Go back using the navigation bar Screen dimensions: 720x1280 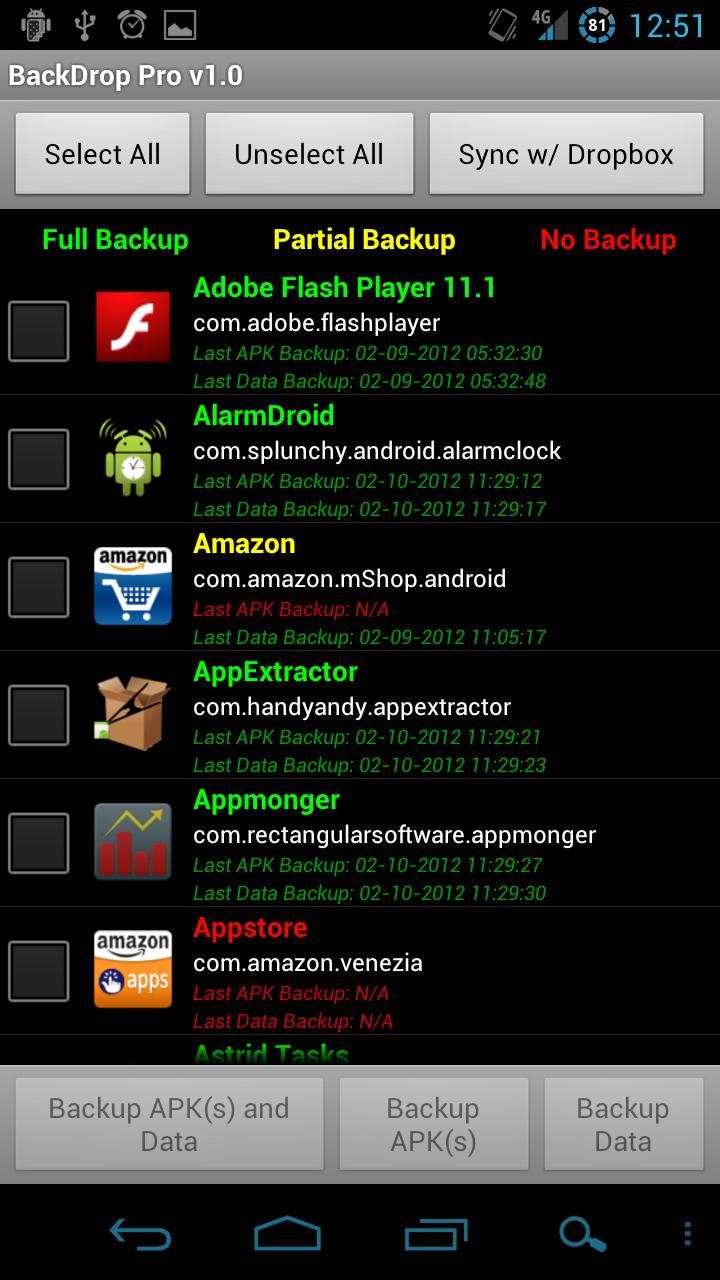(x=140, y=1235)
